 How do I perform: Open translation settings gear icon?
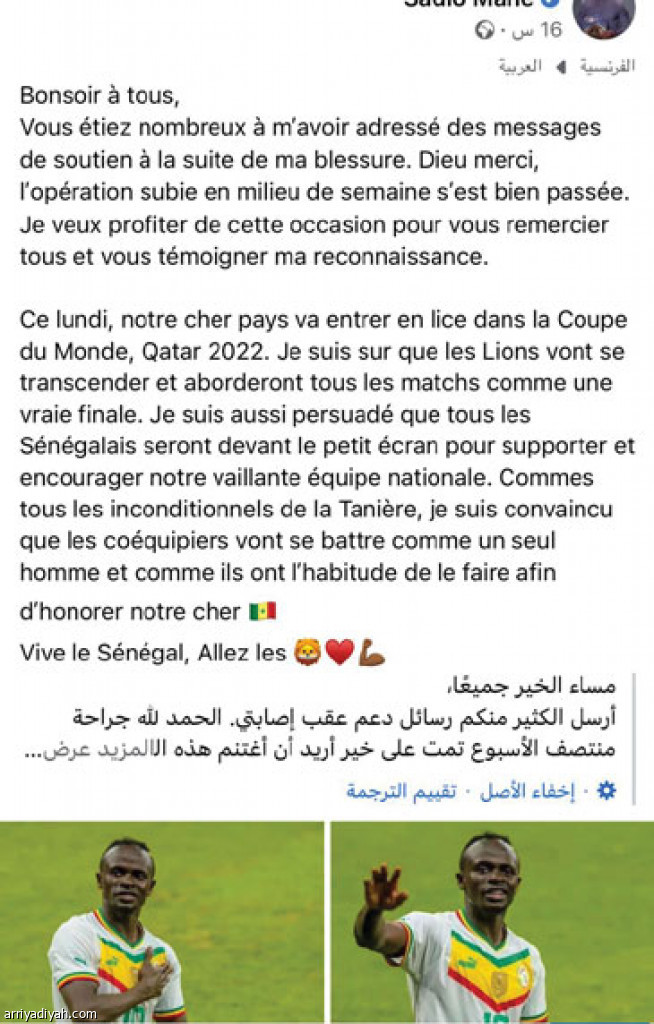click(x=606, y=791)
